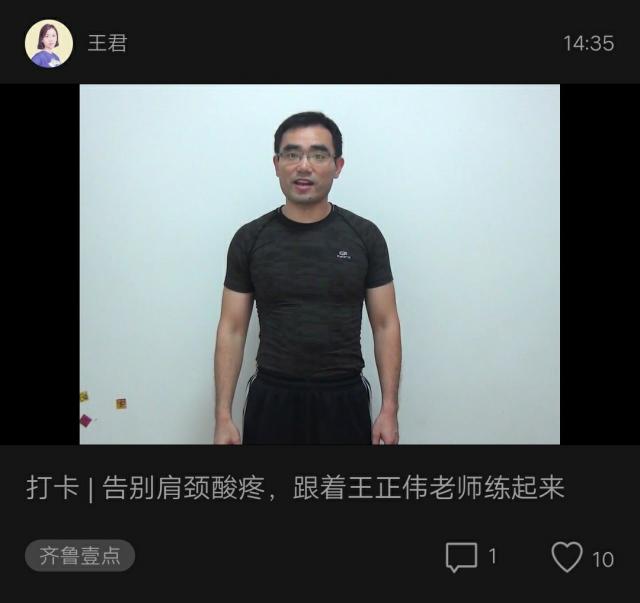Open the 打卡 告别肩颈酸疼 post title

point(295,488)
